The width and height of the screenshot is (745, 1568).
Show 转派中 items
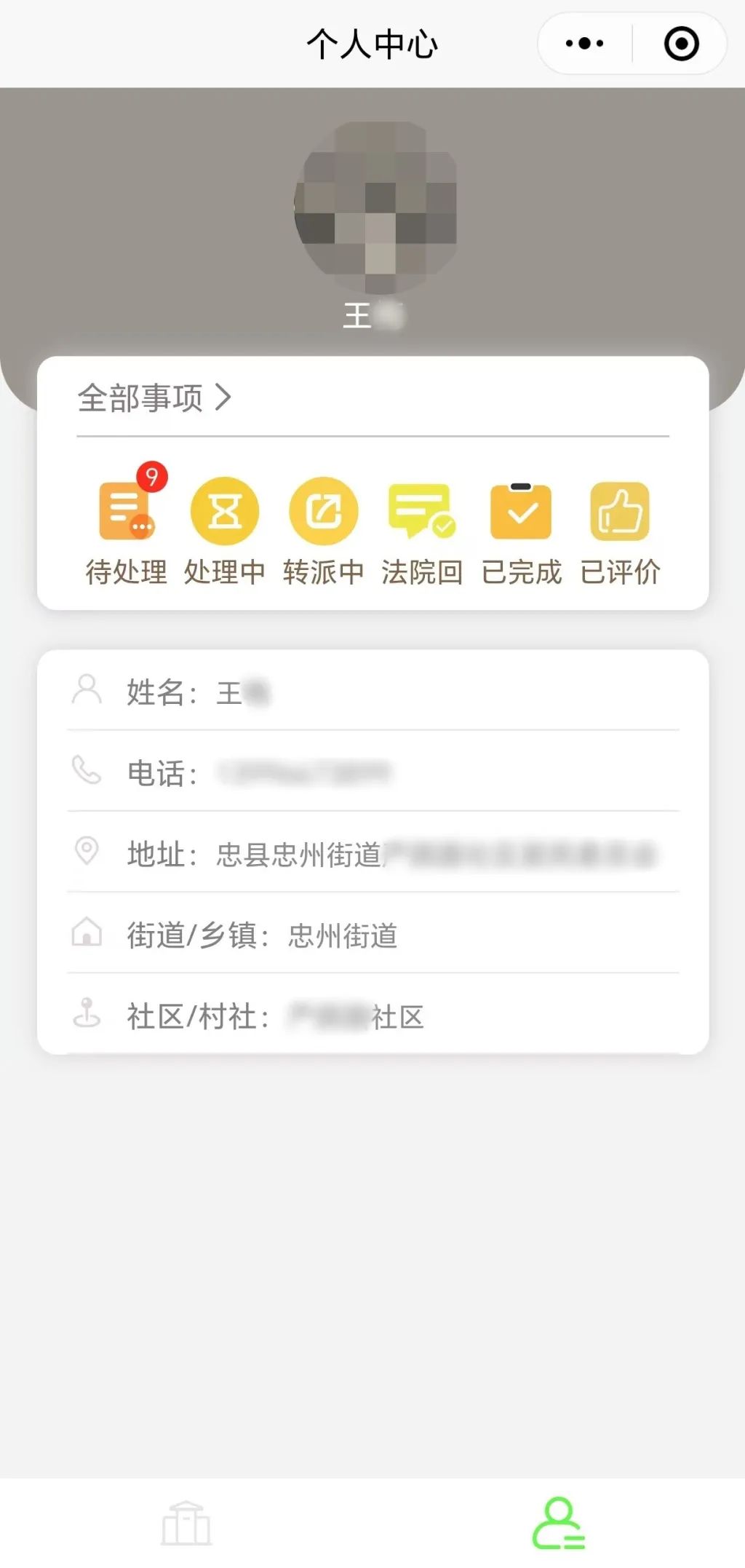[x=324, y=533]
